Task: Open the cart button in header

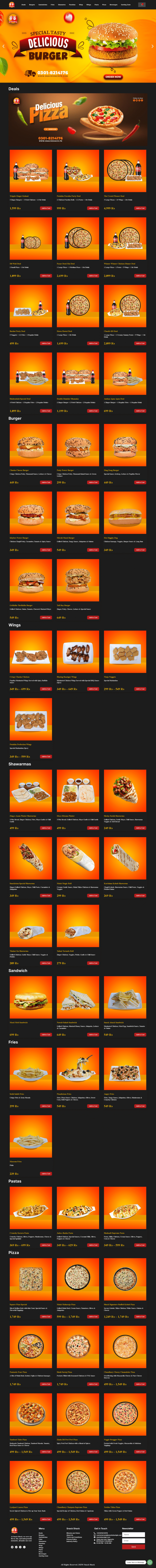Action: click(142, 5)
